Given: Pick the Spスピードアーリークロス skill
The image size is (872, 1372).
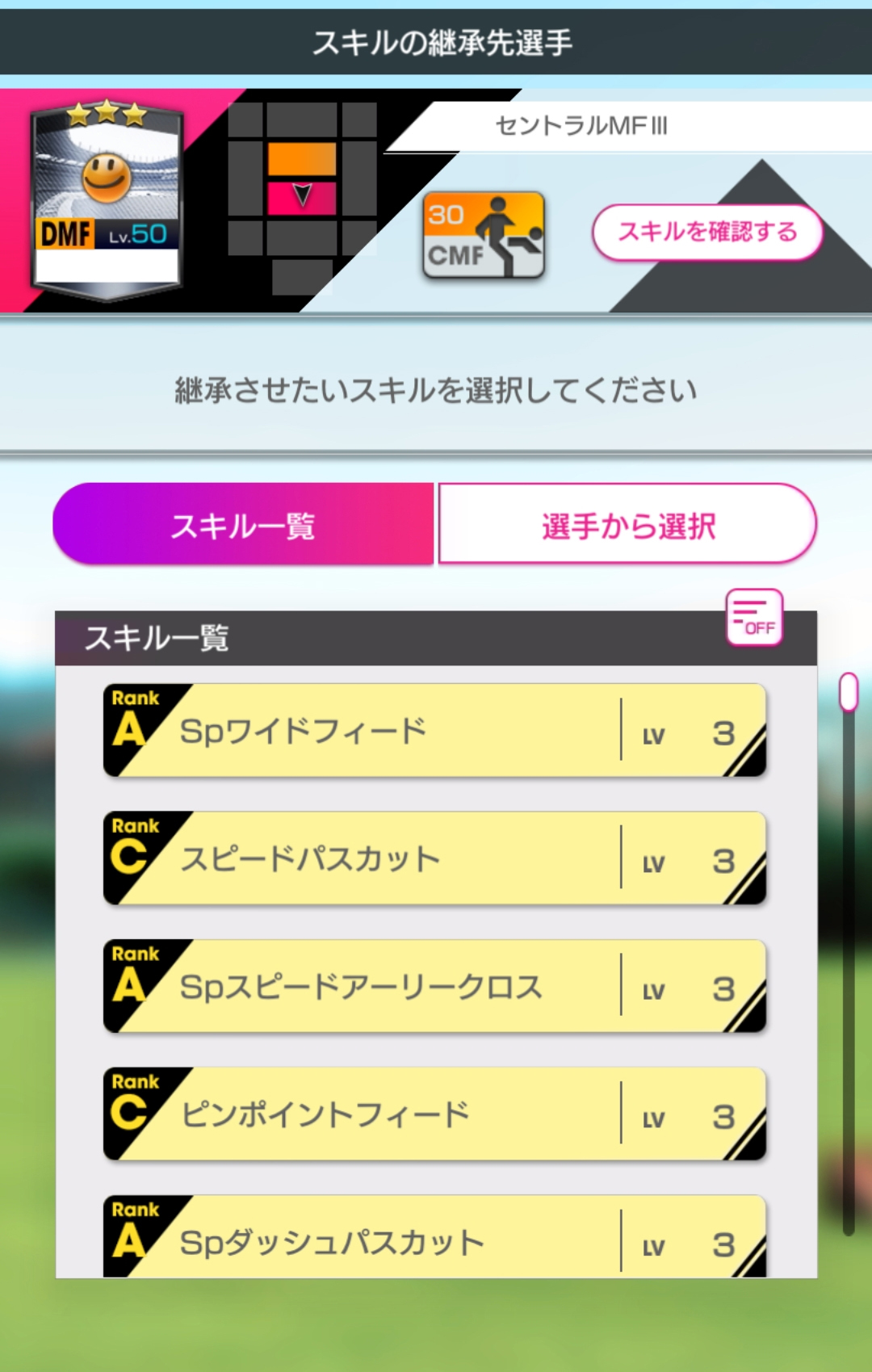Looking at the screenshot, I should [x=434, y=986].
